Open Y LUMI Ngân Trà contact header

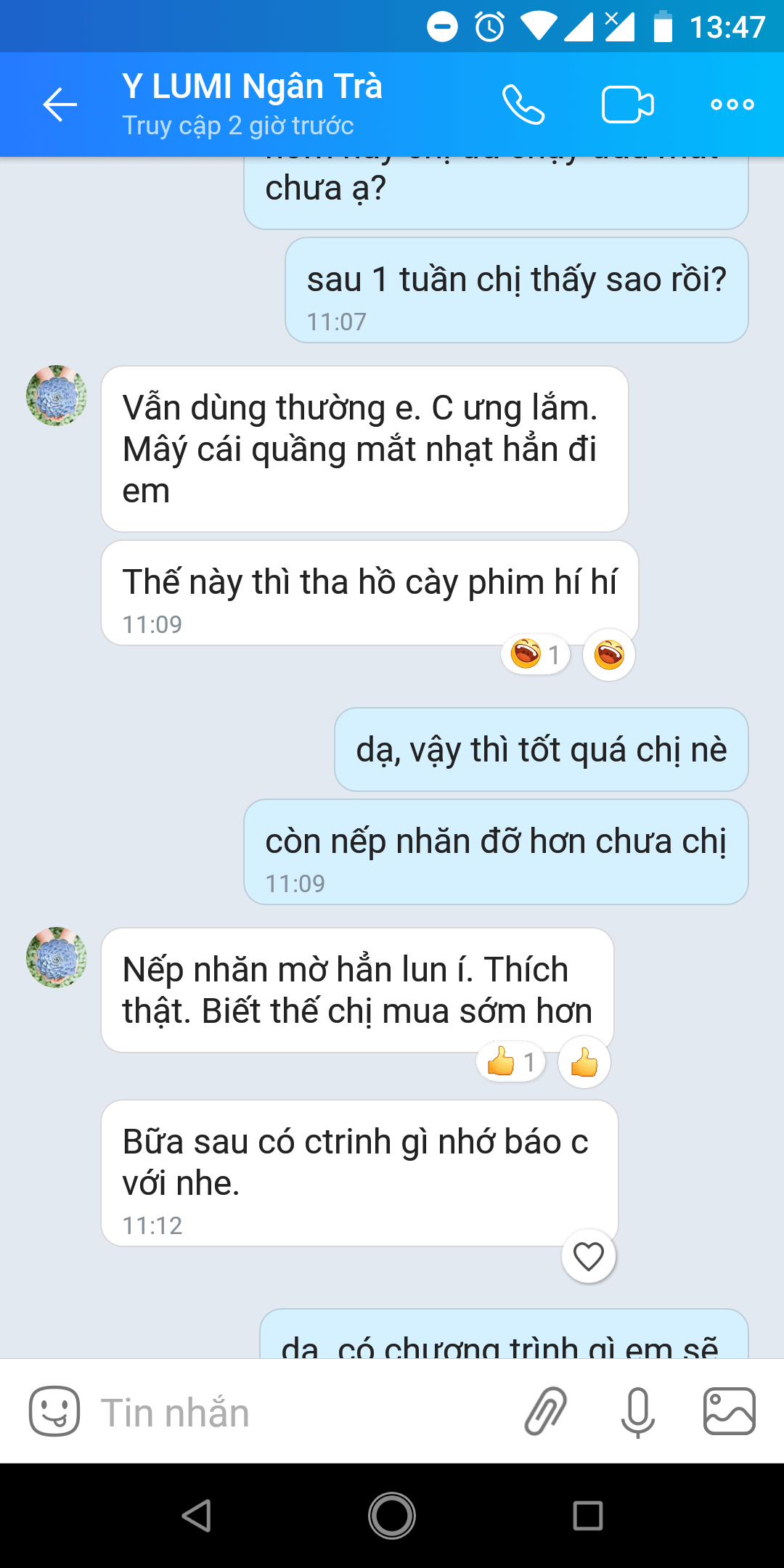(252, 105)
